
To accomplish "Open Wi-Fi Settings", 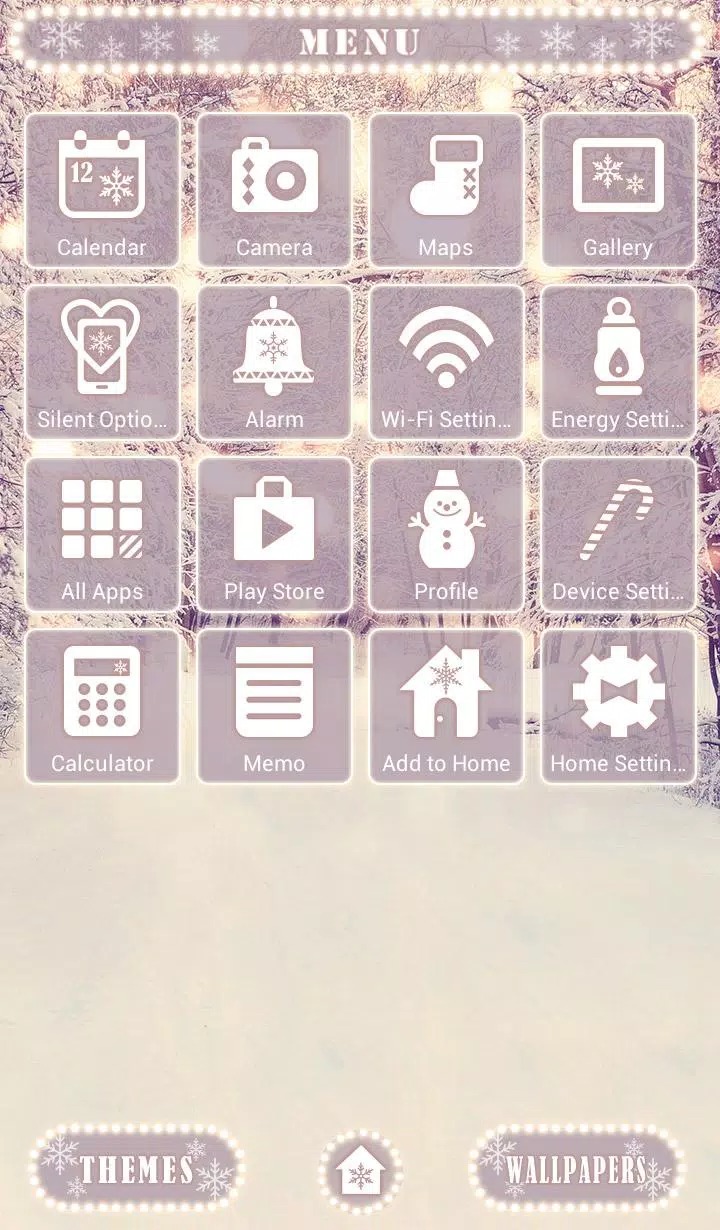I will 446,362.
